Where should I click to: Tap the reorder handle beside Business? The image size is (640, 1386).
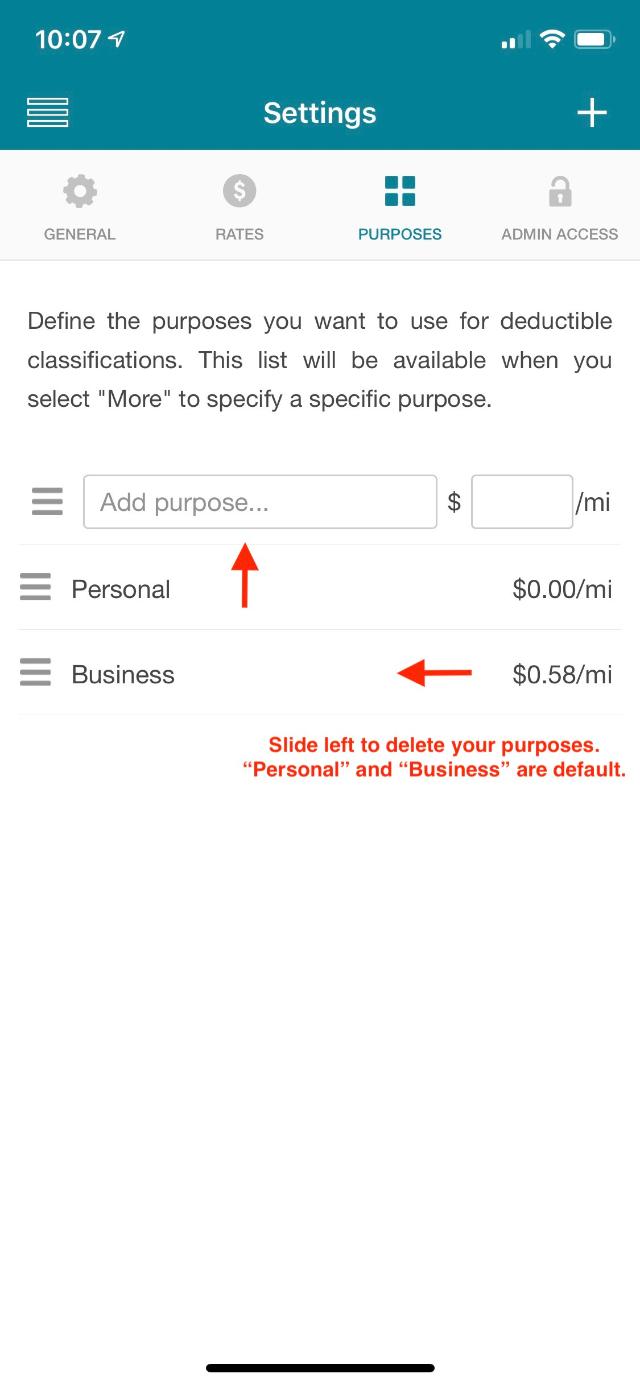[36, 673]
